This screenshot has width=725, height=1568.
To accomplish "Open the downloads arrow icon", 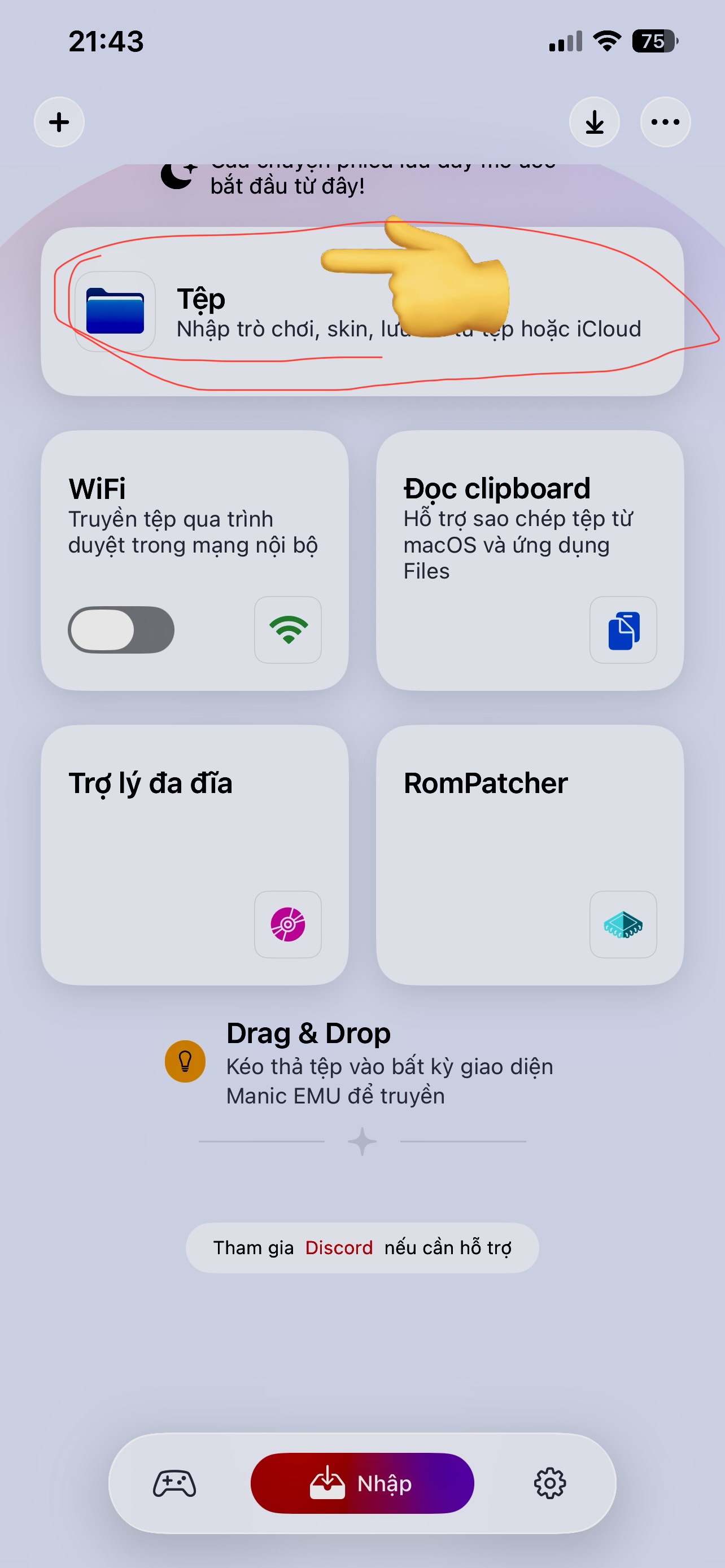I will [x=594, y=122].
